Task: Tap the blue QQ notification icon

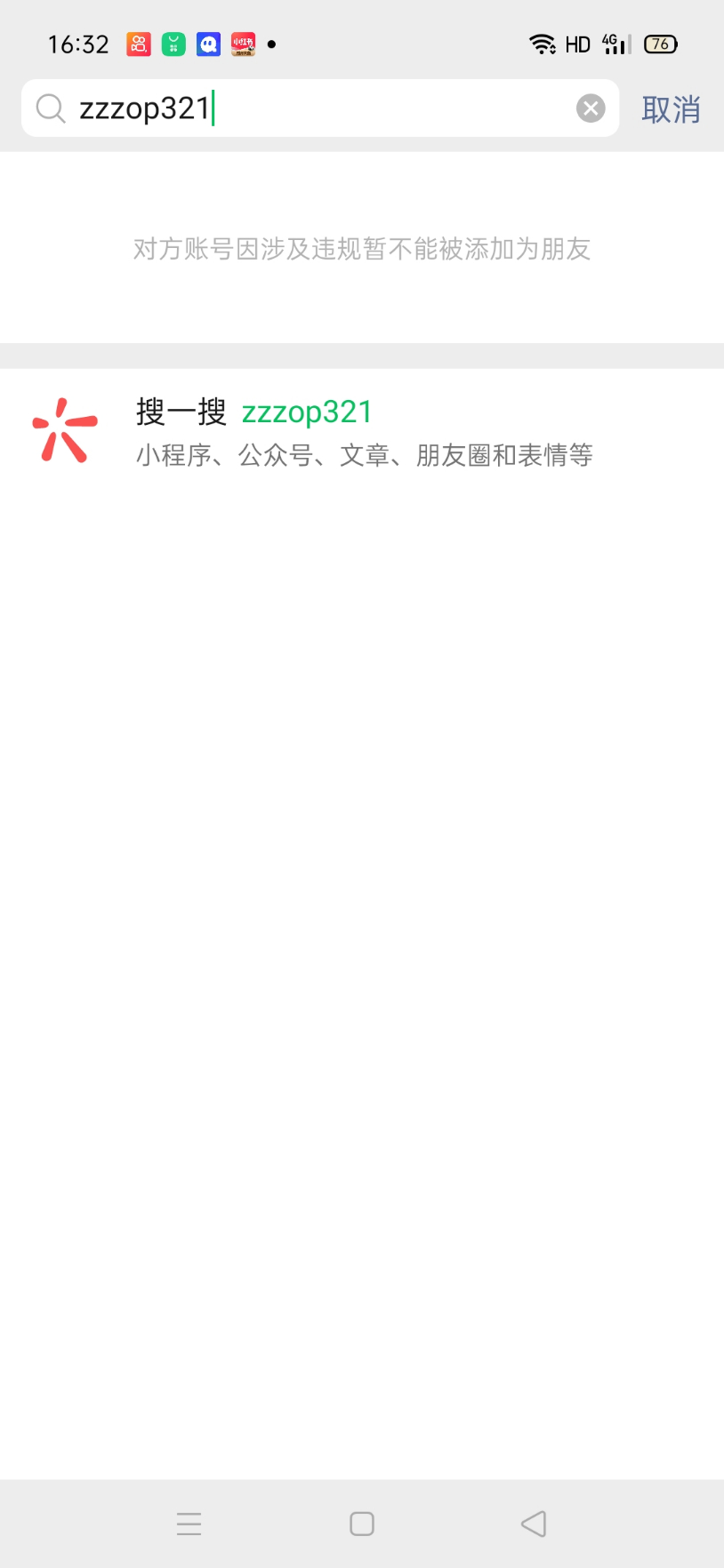Action: tap(208, 44)
